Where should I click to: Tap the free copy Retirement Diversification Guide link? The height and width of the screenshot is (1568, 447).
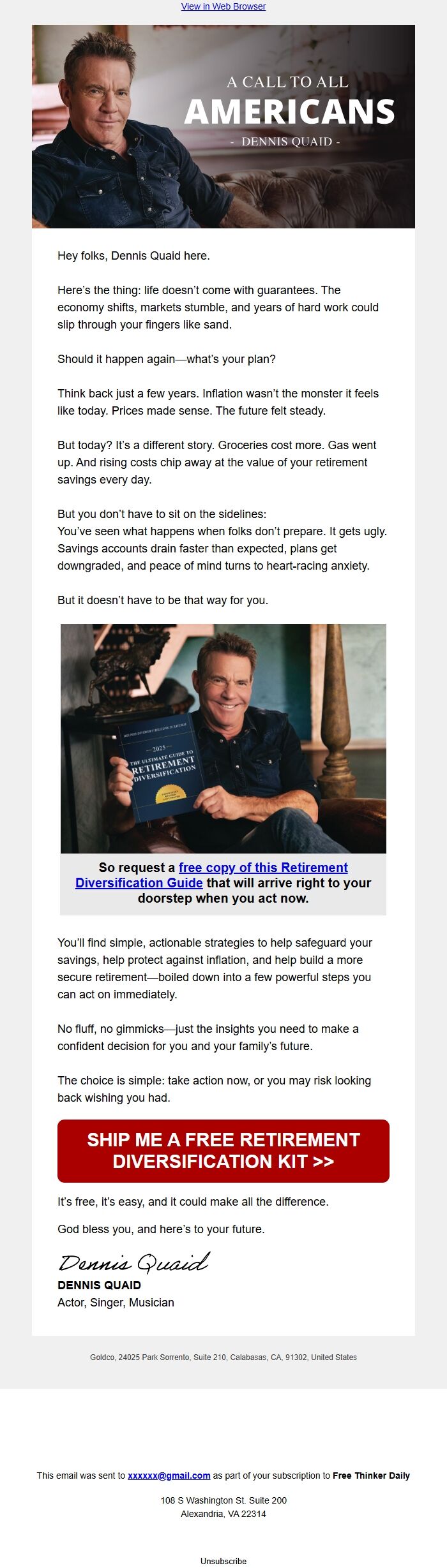tap(262, 868)
